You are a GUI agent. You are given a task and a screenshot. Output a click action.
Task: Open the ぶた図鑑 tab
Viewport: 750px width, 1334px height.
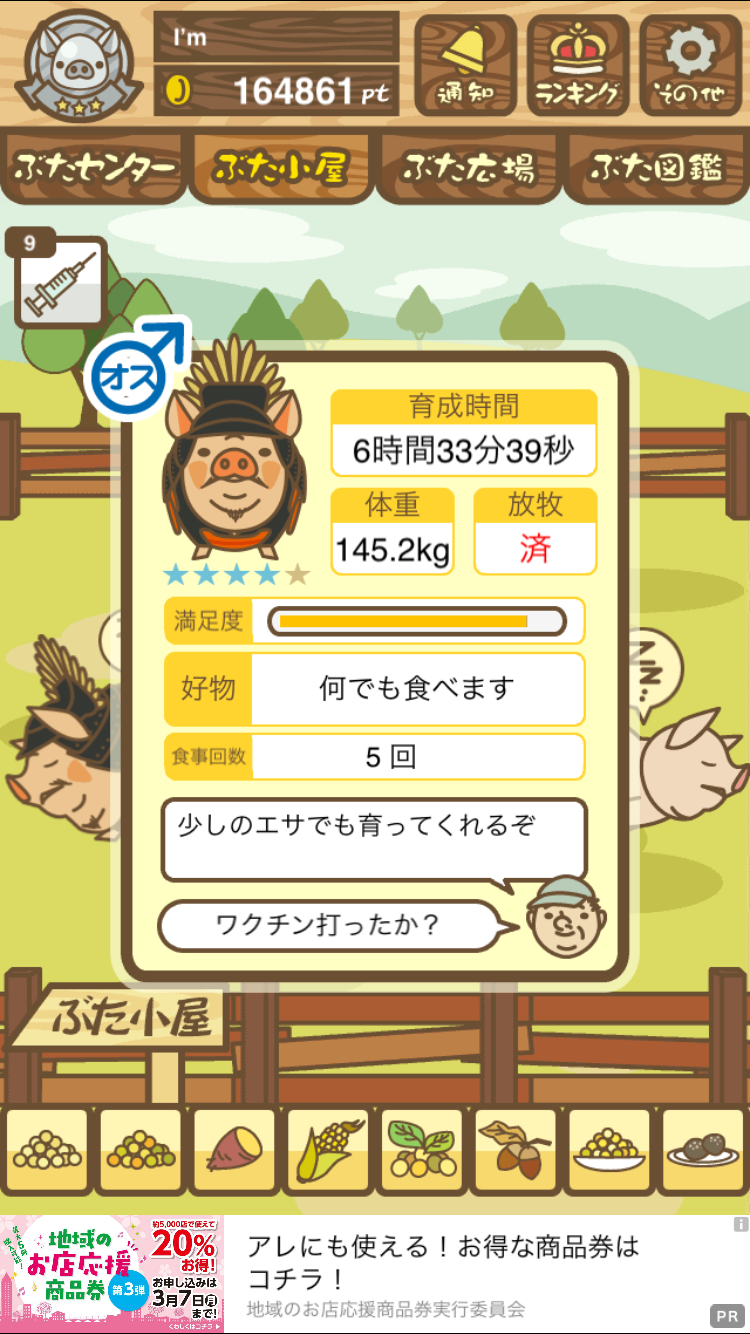click(x=656, y=168)
